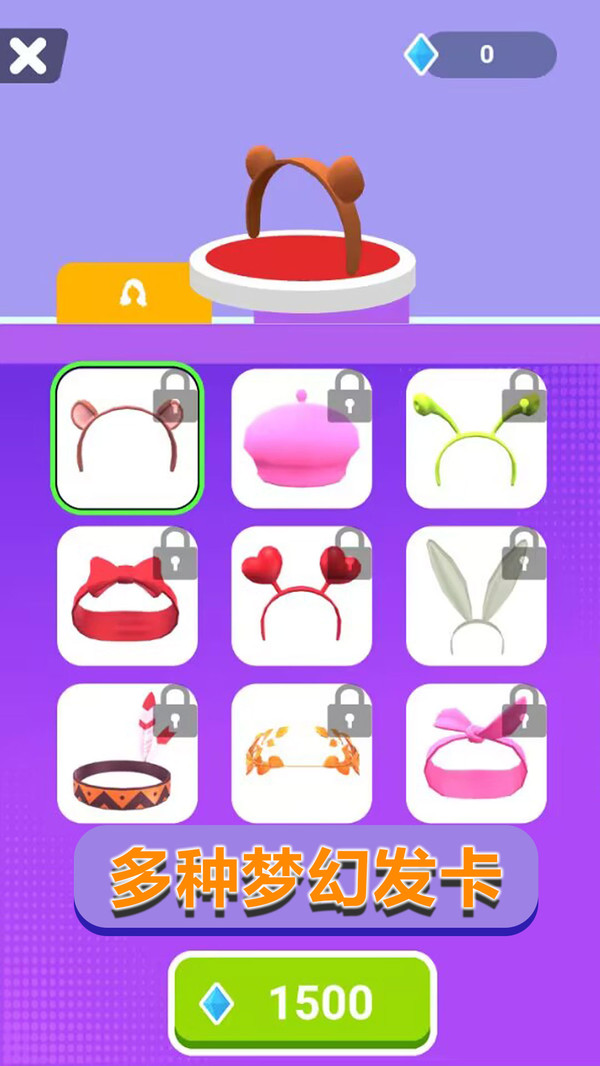600x1066 pixels.
Task: Close the accessory shop
Action: tap(29, 55)
